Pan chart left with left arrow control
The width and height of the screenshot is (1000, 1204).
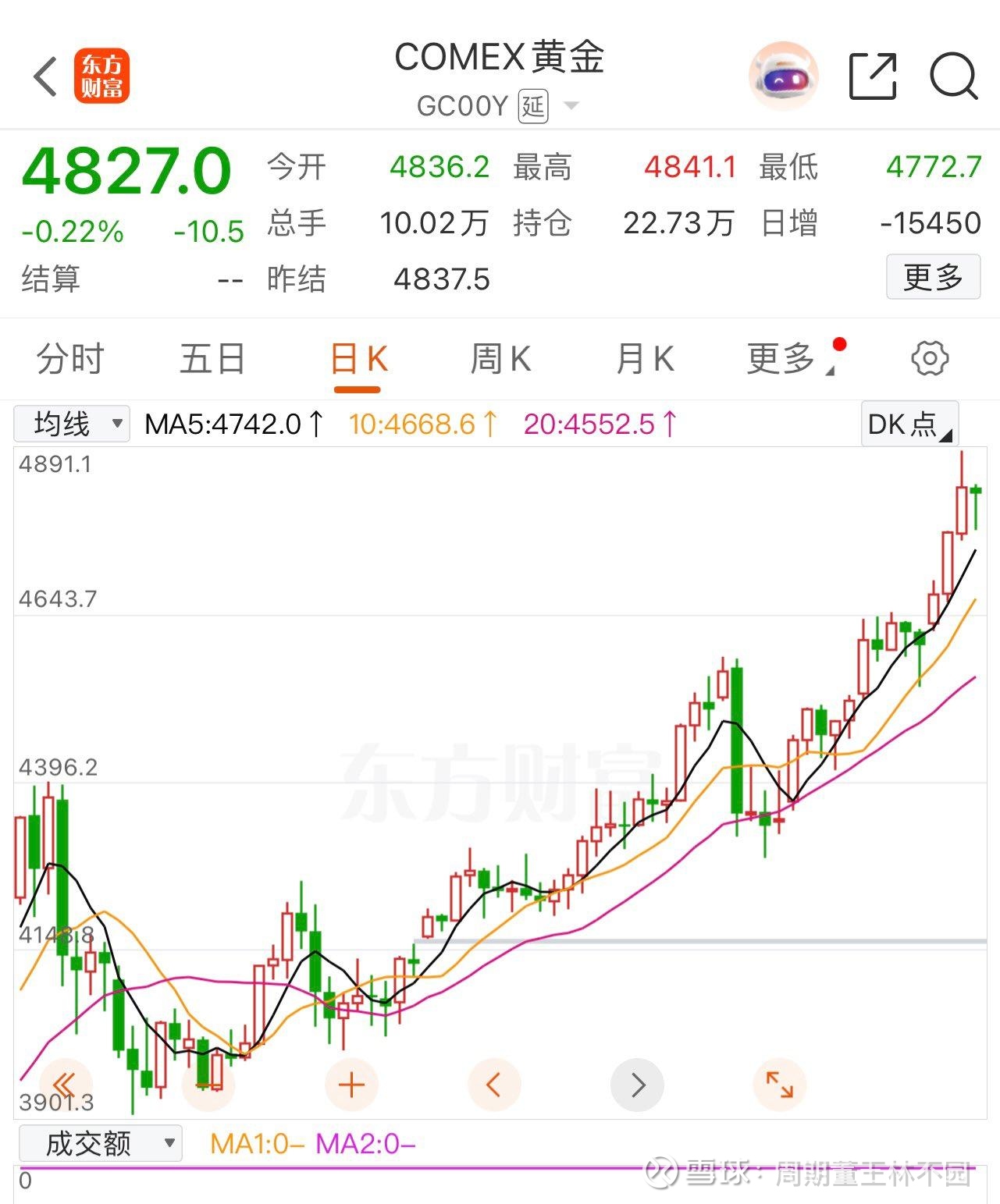[x=493, y=1084]
